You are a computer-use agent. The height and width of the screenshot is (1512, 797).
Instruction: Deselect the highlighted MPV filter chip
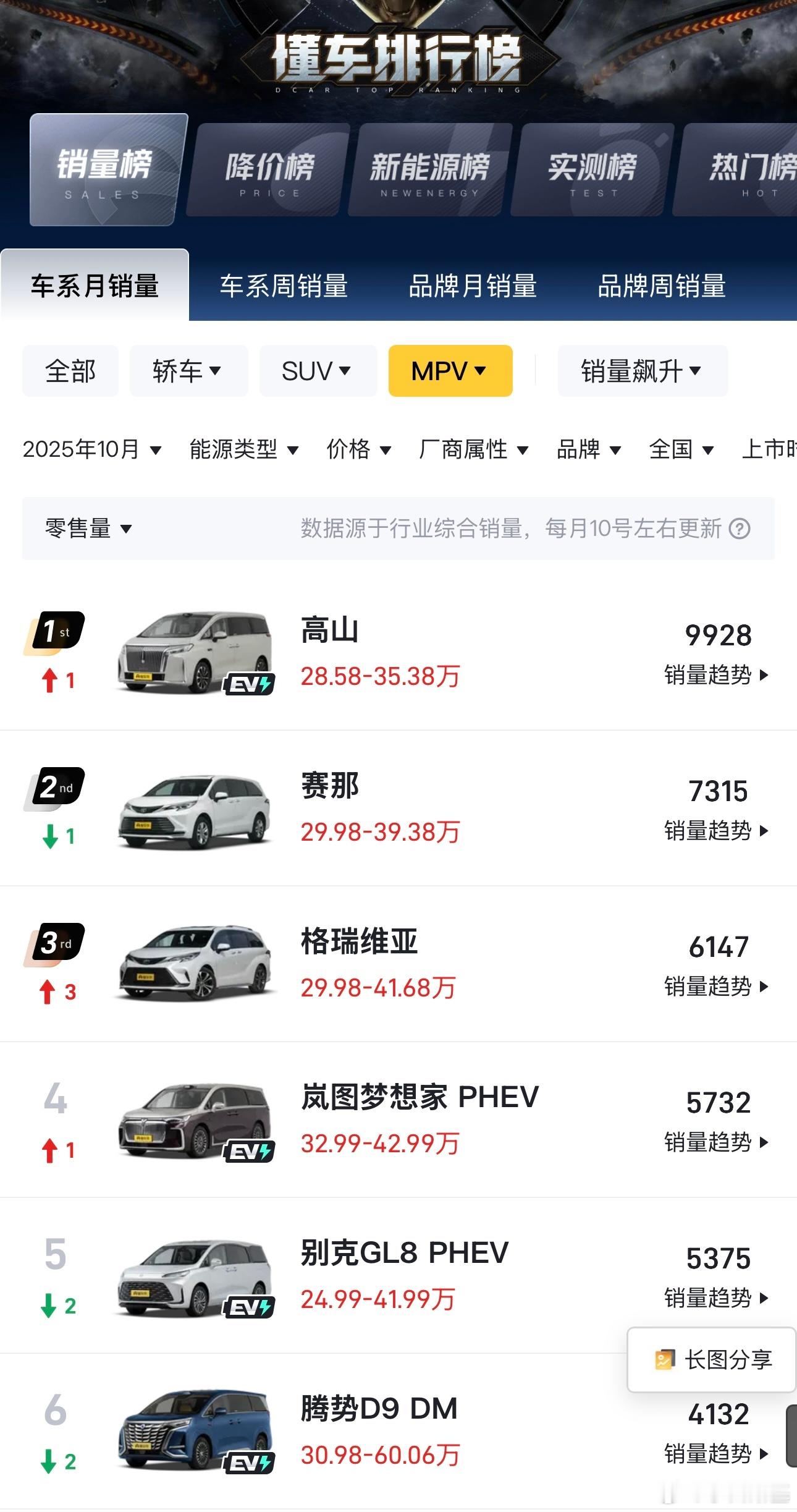tap(450, 370)
